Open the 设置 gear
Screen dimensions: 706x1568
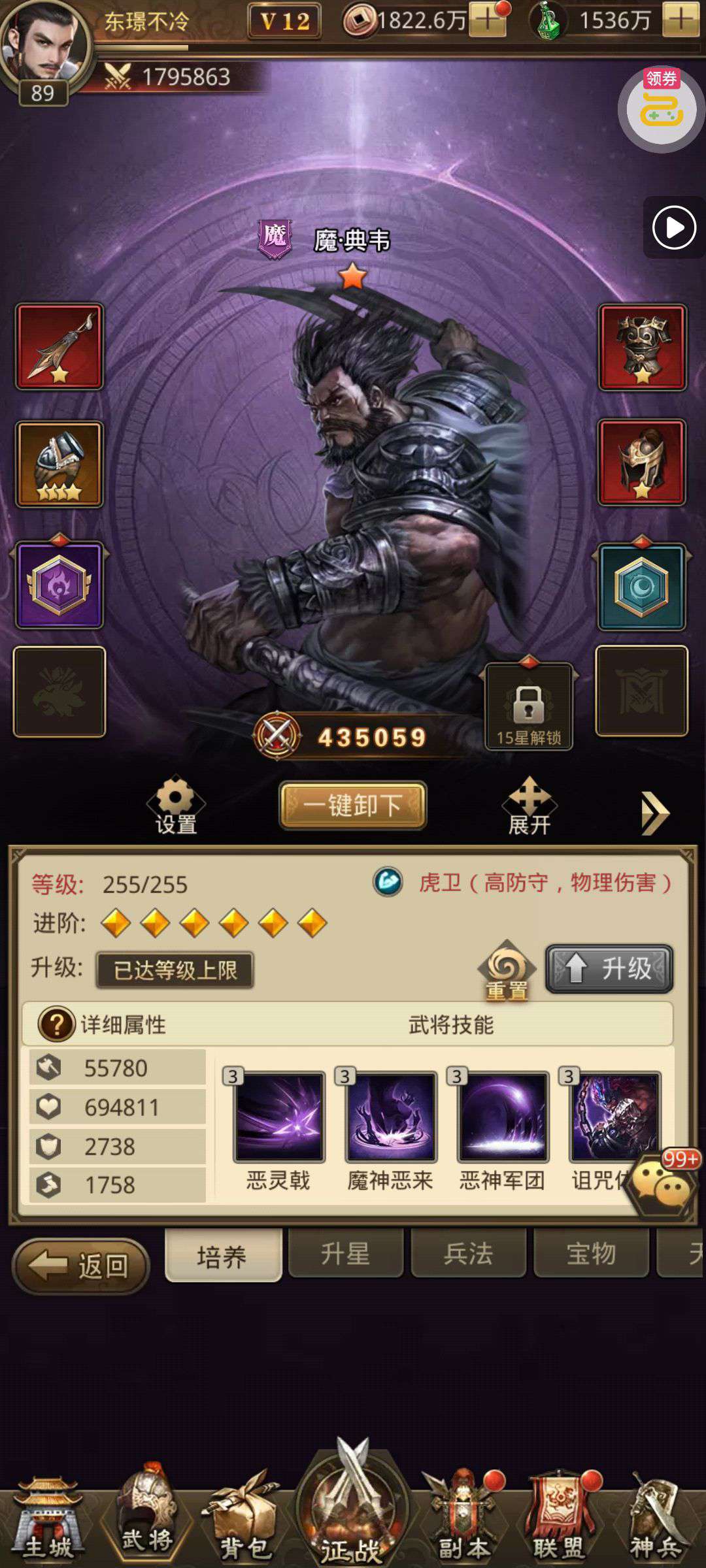tap(175, 805)
